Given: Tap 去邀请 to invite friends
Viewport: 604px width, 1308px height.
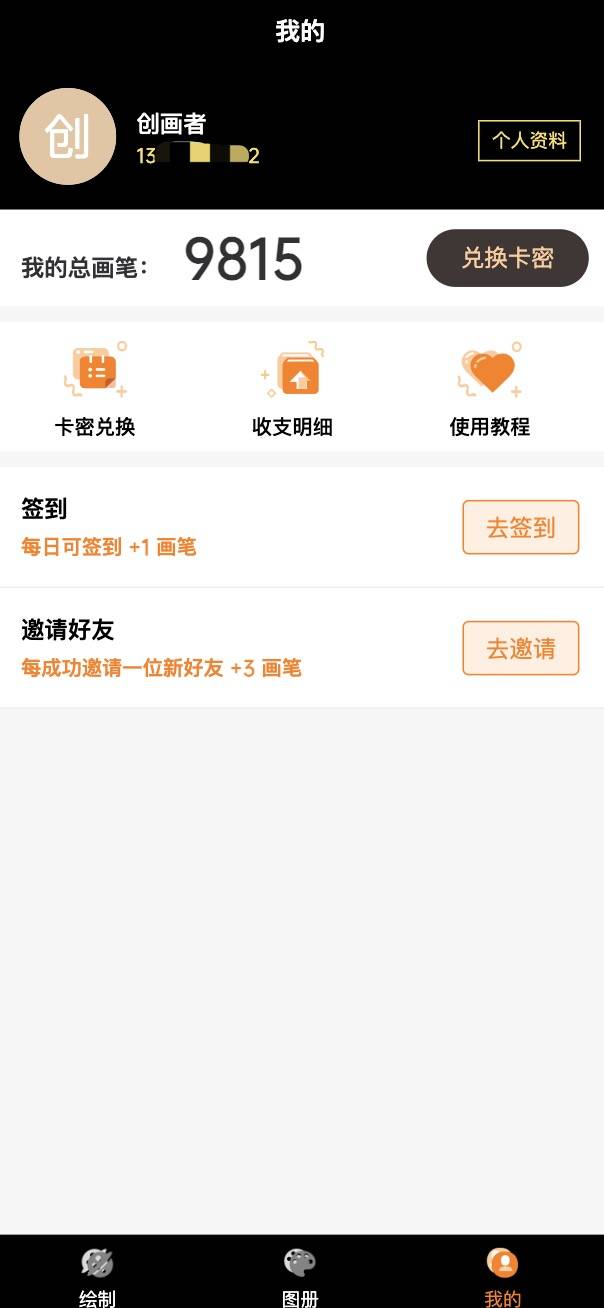Looking at the screenshot, I should [x=521, y=648].
